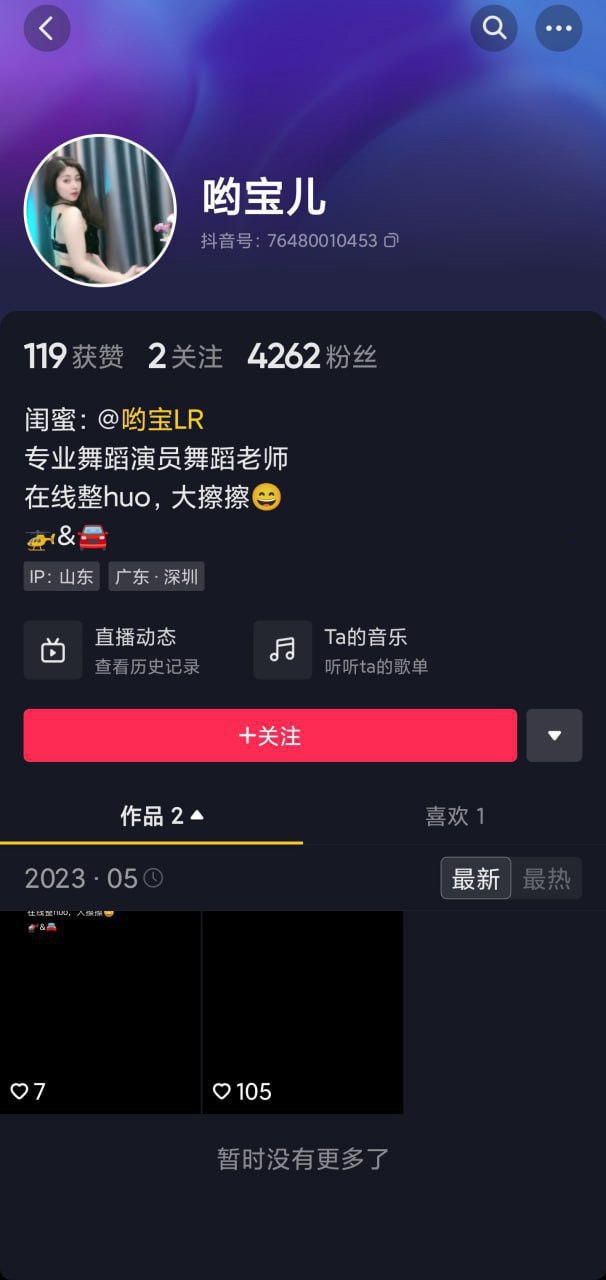Image resolution: width=606 pixels, height=1280 pixels.
Task: Open search from the magnifier icon
Action: (494, 28)
